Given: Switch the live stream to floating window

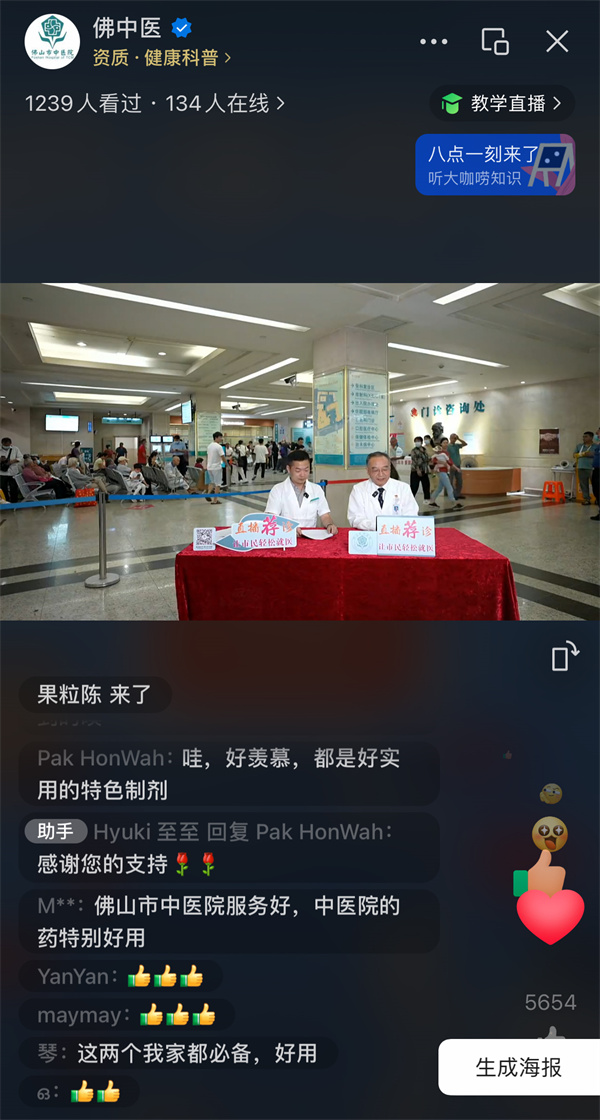Looking at the screenshot, I should click(x=494, y=41).
